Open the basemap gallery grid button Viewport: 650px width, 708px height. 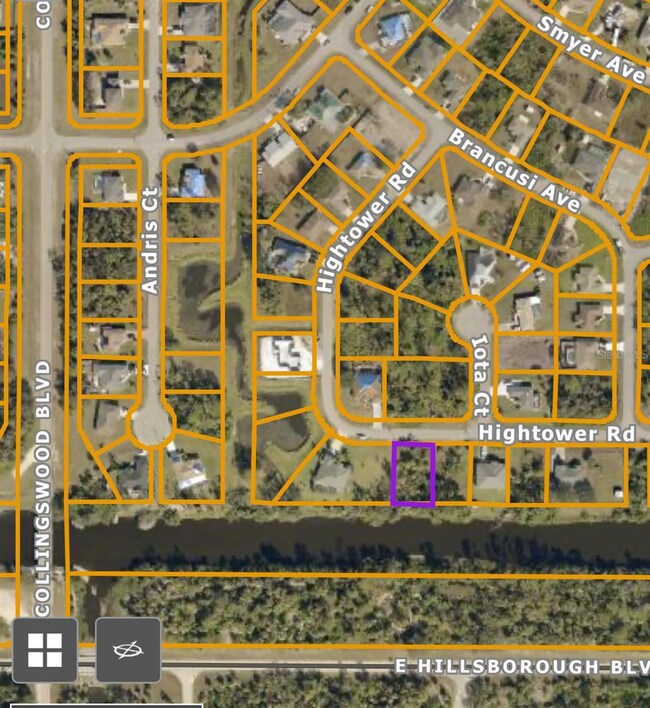coord(45,650)
